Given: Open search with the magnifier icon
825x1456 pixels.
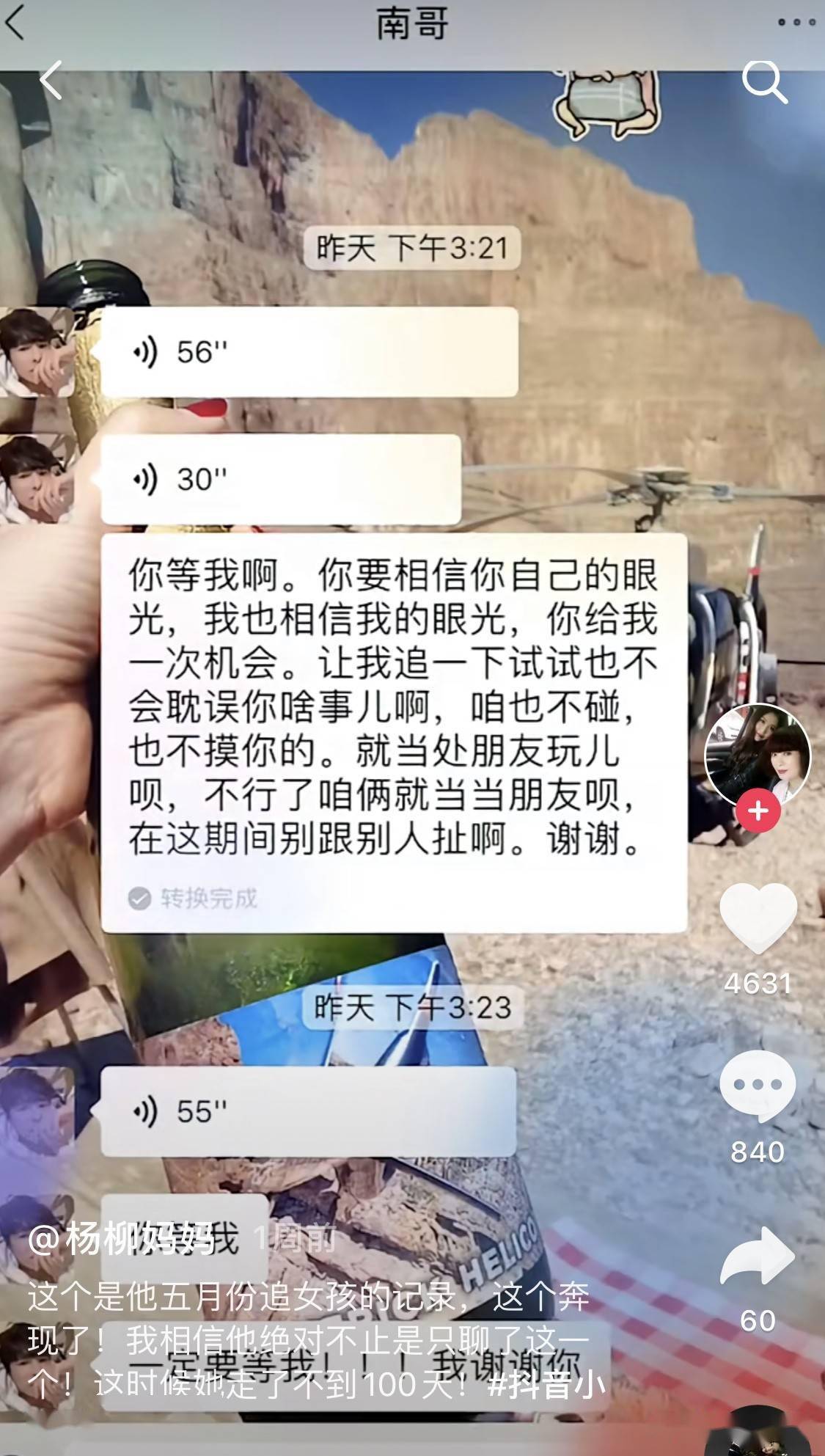Looking at the screenshot, I should pyautogui.click(x=763, y=81).
